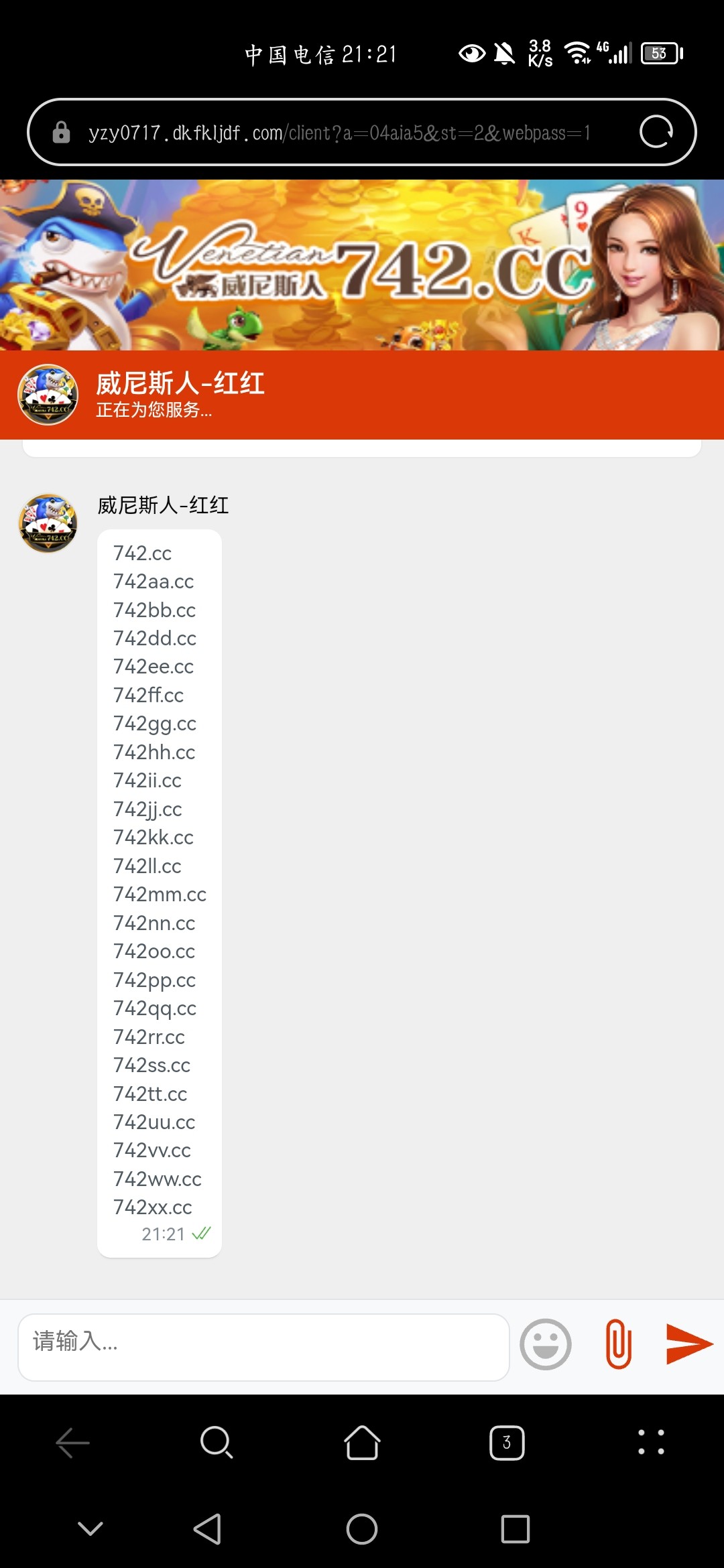The height and width of the screenshot is (1568, 724).
Task: Open the browser four-dot menu
Action: [x=651, y=1442]
